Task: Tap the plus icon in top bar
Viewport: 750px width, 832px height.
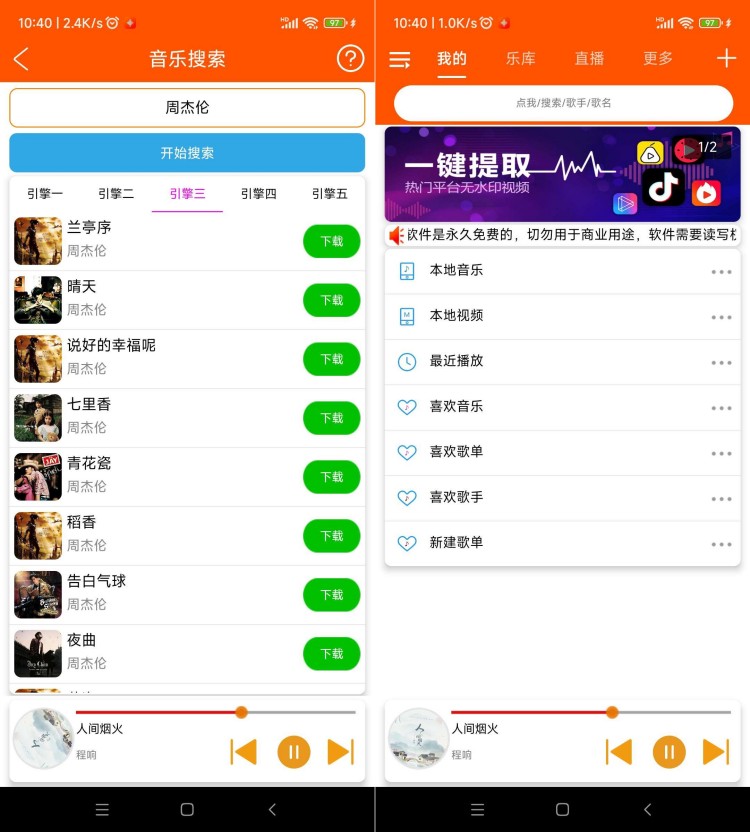Action: tap(726, 59)
